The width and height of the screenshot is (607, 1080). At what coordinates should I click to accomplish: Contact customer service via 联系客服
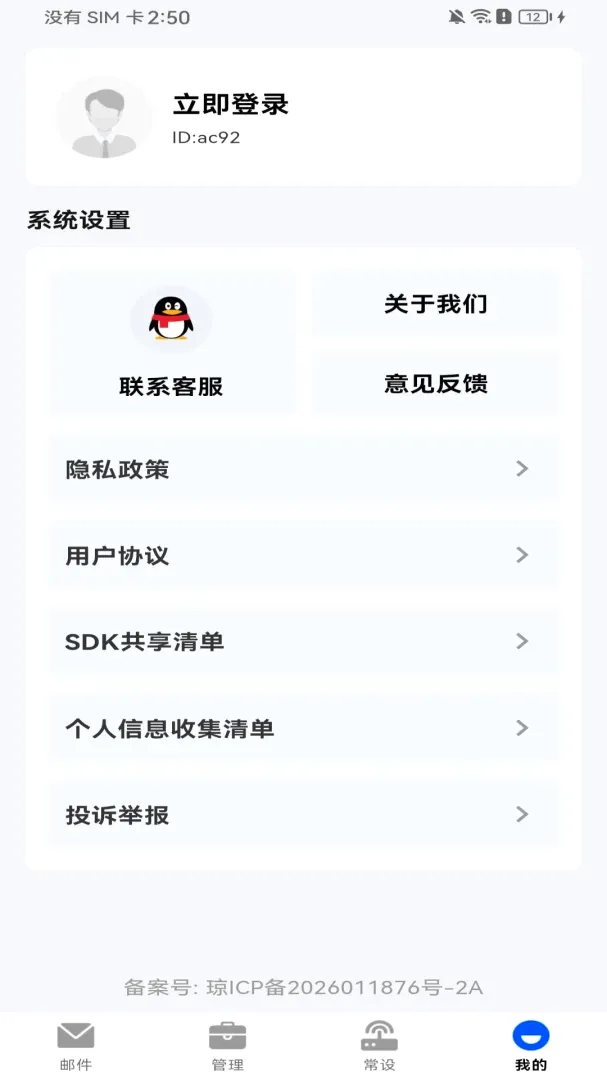point(172,343)
